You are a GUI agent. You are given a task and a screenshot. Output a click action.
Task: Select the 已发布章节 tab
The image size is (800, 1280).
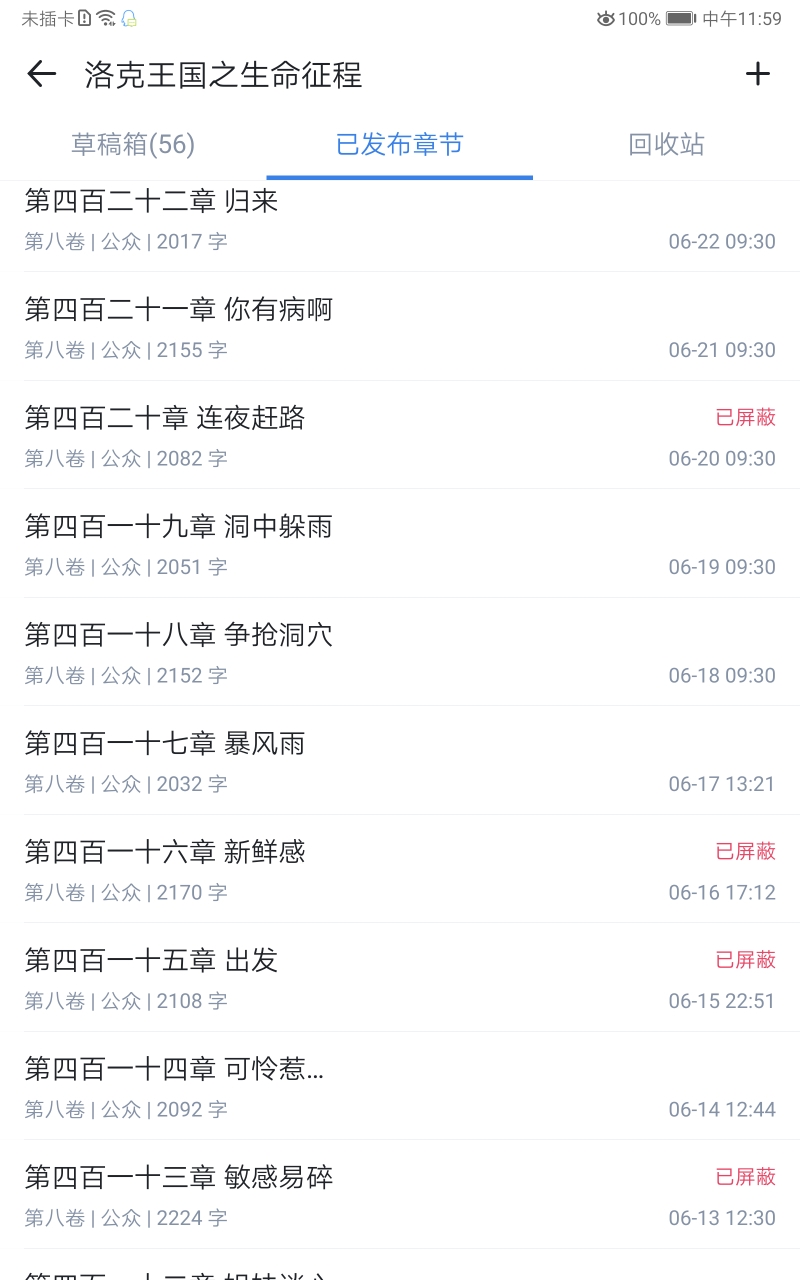(x=399, y=145)
